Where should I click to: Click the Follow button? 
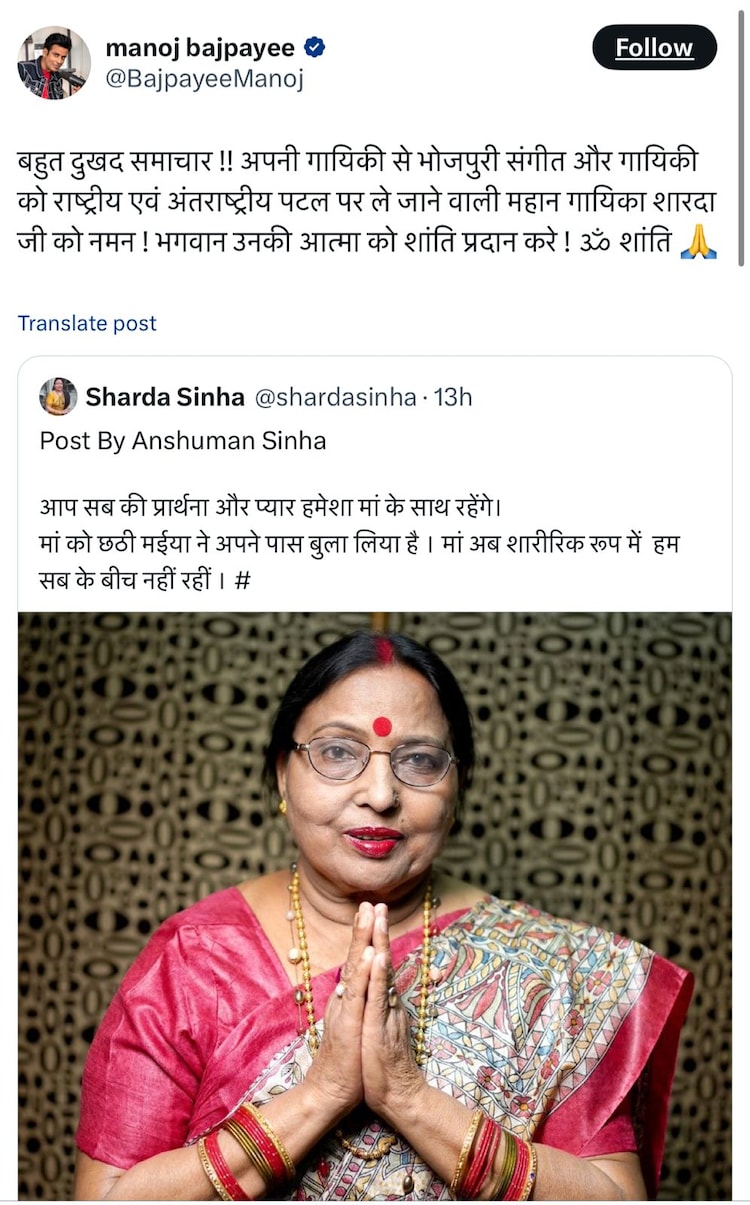tap(654, 48)
